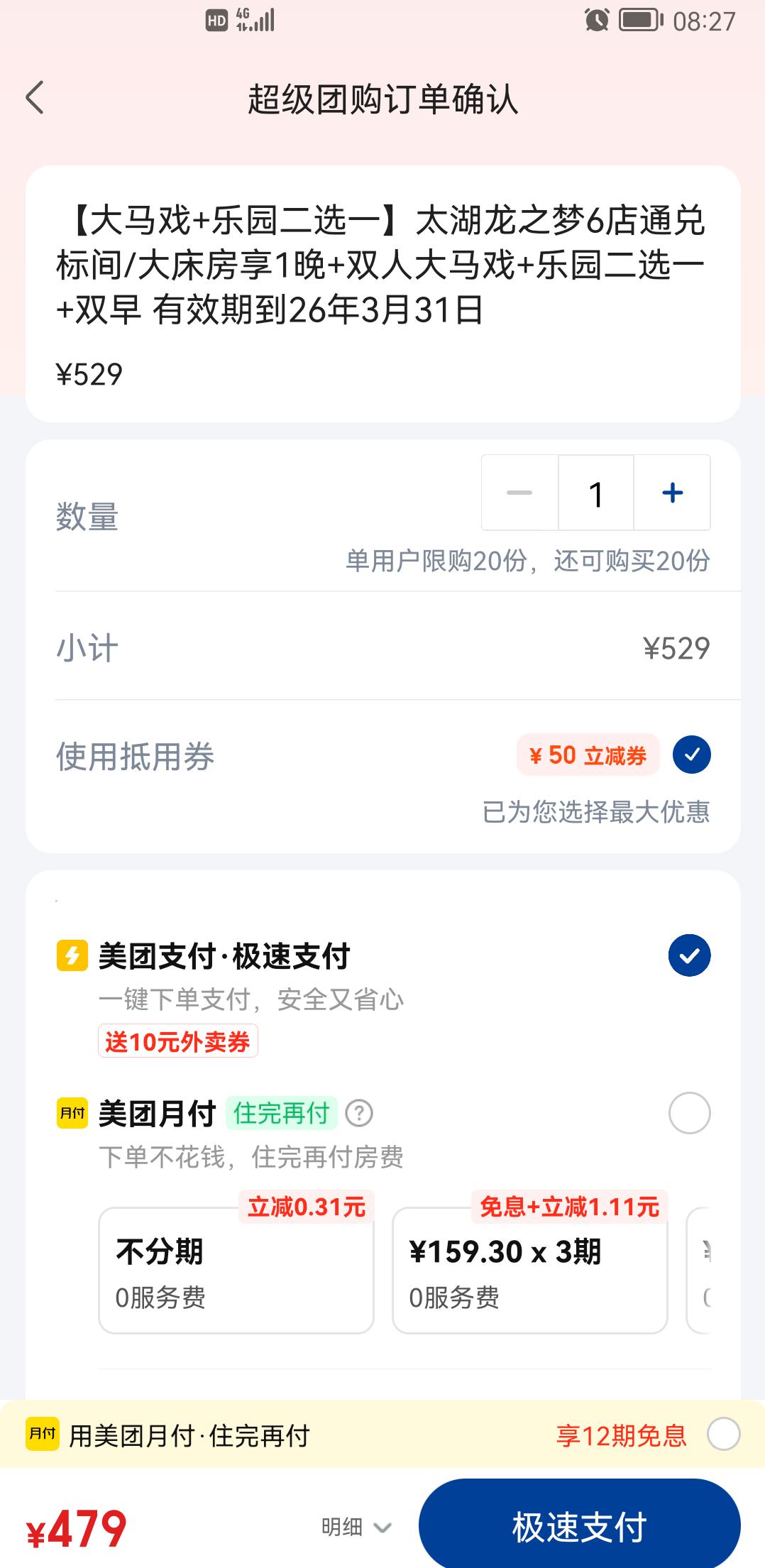Tap plus to increase purchase quantity
Viewport: 765px width, 1568px height.
(671, 493)
